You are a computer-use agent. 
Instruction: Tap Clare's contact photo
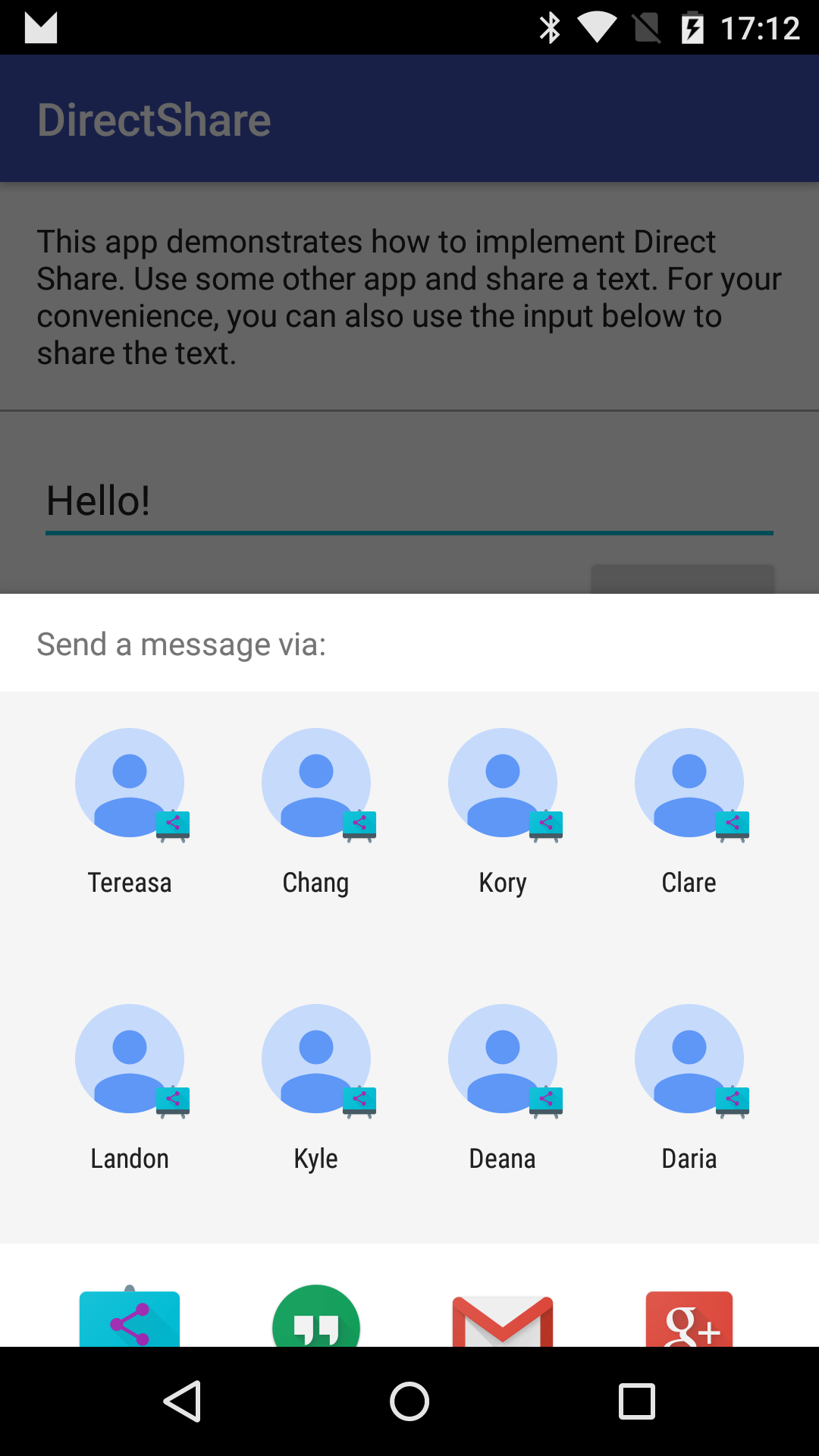689,782
